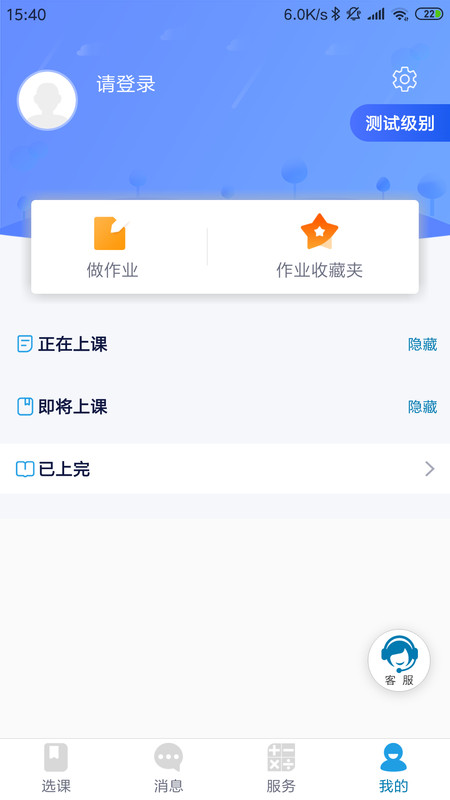Open 做作业 homework
This screenshot has width=450, height=800.
[112, 247]
